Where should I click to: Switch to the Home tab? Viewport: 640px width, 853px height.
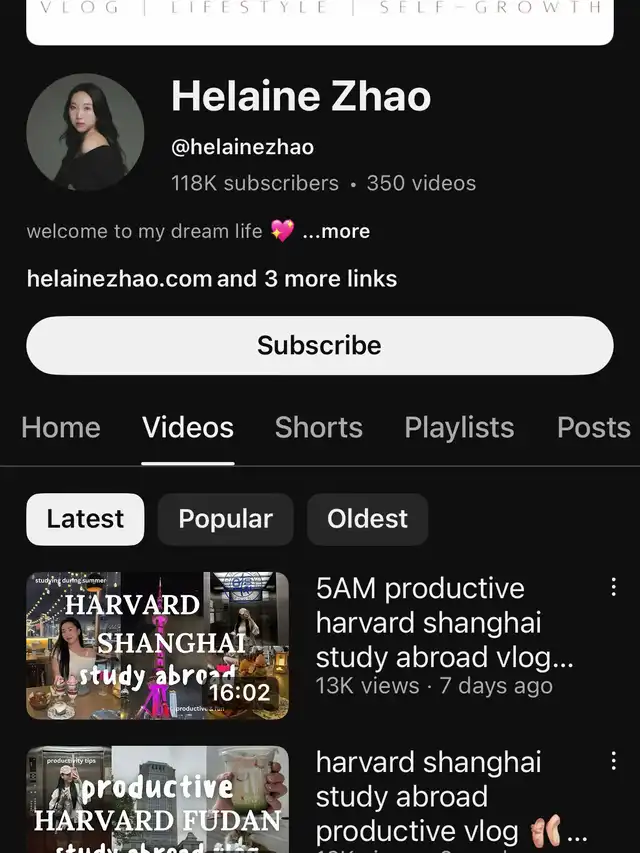(61, 428)
